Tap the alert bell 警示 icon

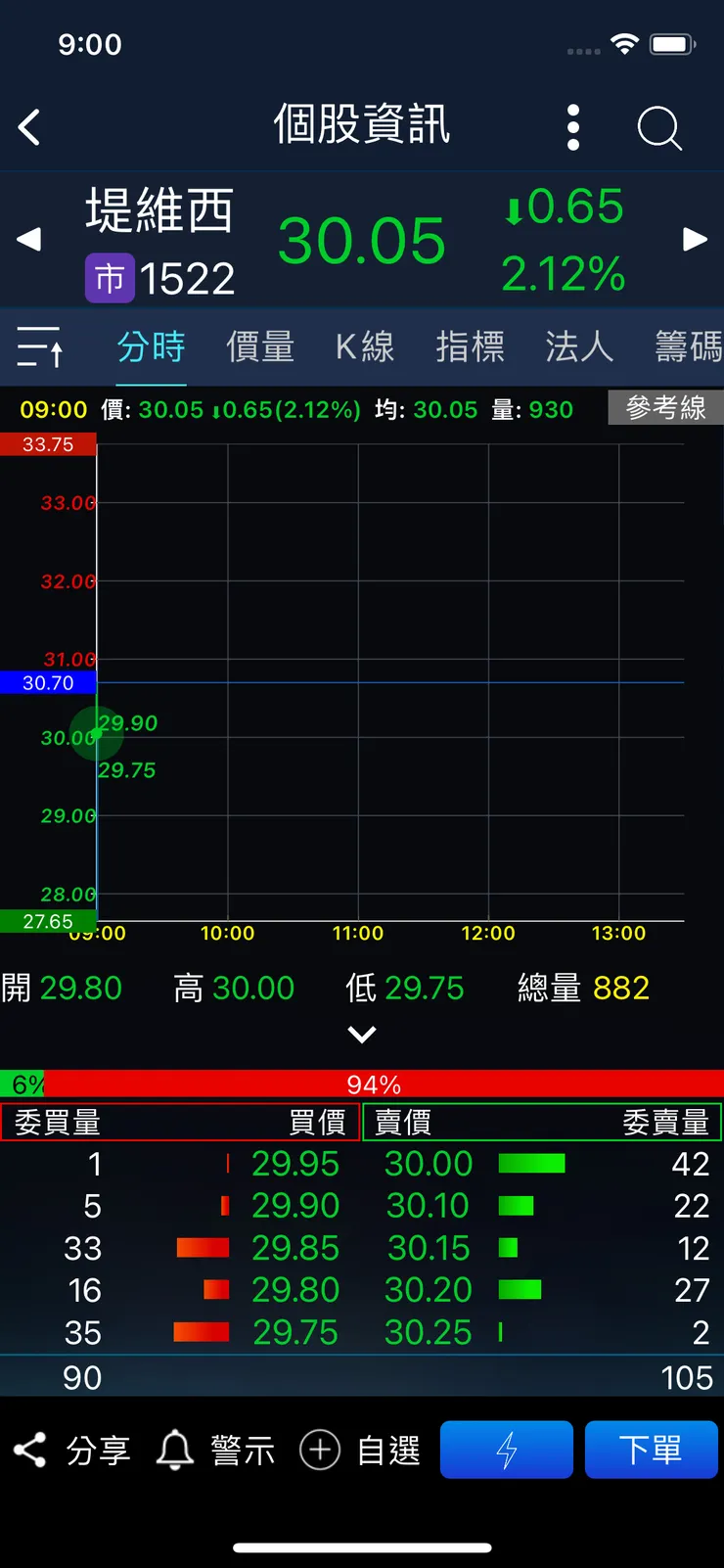pyautogui.click(x=176, y=1450)
